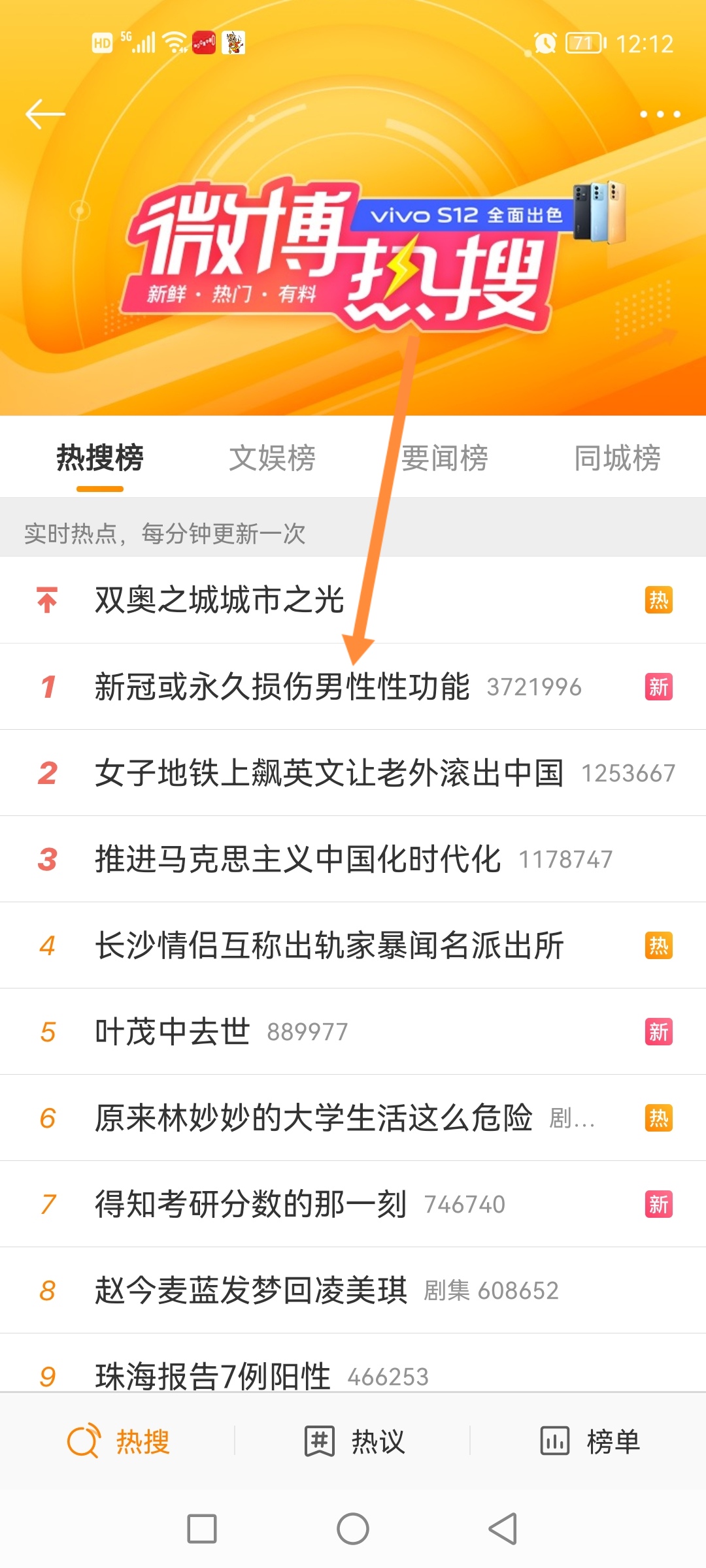Open topic 推进马克思主义中国化时代化
The width and height of the screenshot is (706, 1568).
(x=353, y=859)
